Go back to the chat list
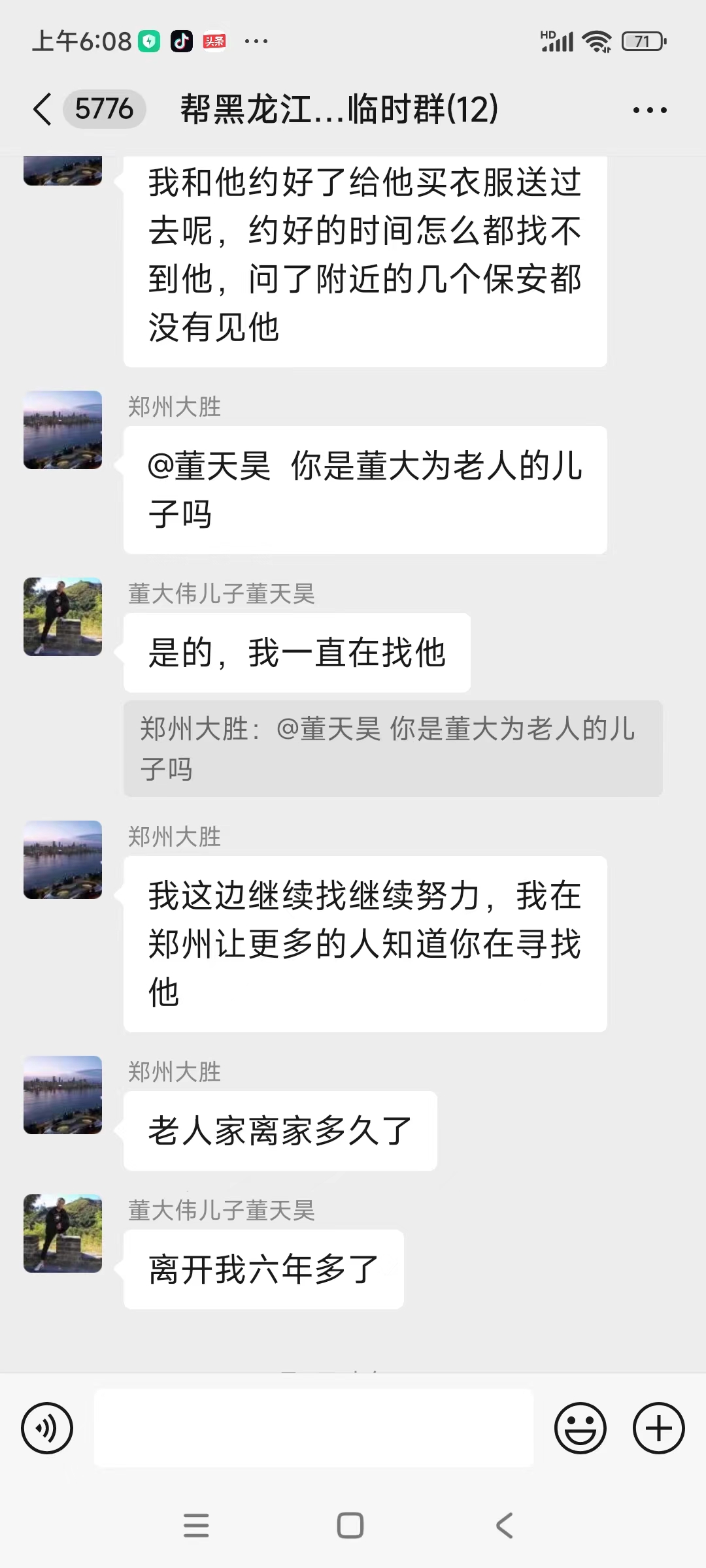706x1568 pixels. pyautogui.click(x=42, y=110)
